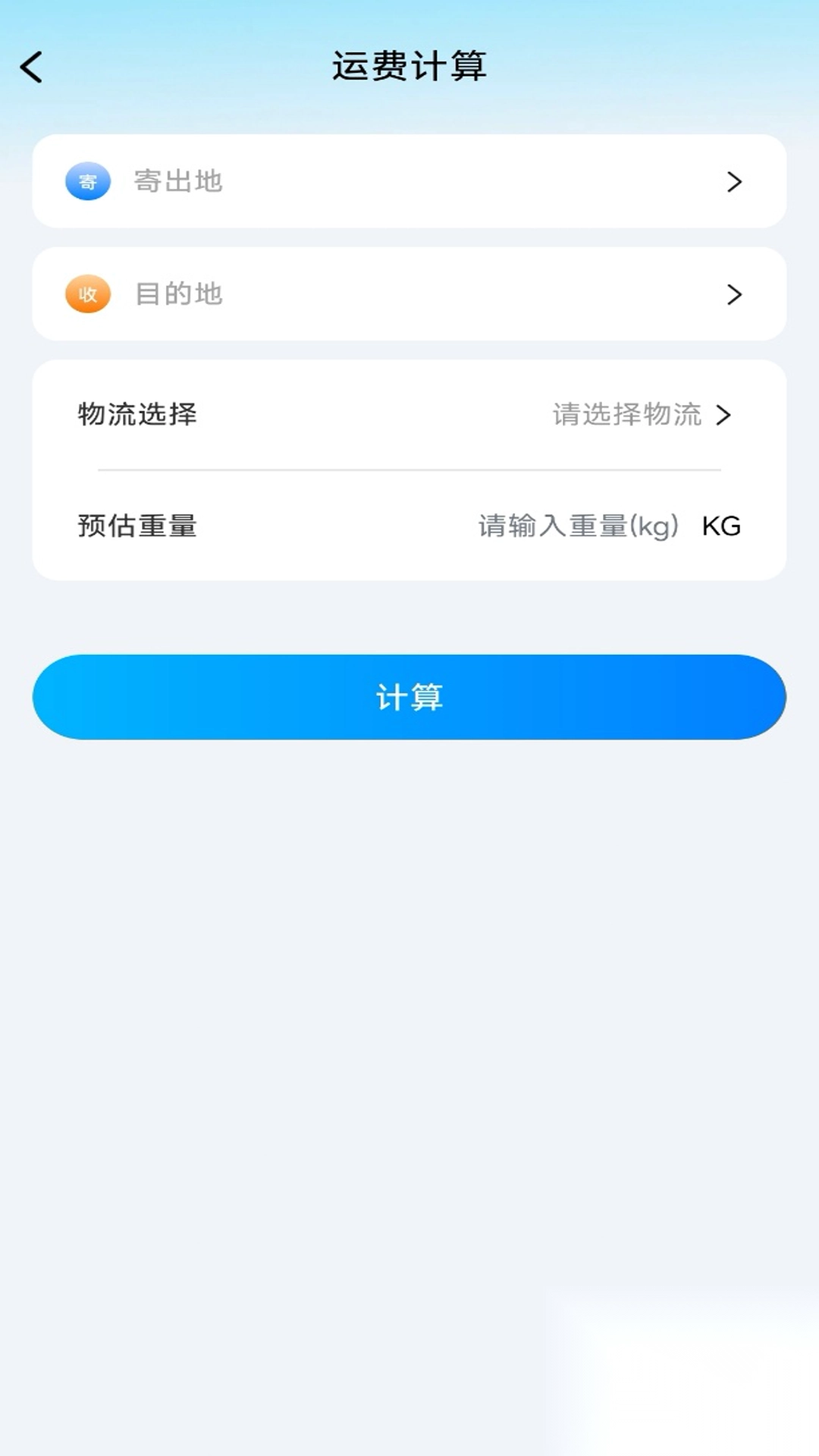Click the blue gradient calculate bar
Image resolution: width=819 pixels, height=1456 pixels.
[x=409, y=696]
